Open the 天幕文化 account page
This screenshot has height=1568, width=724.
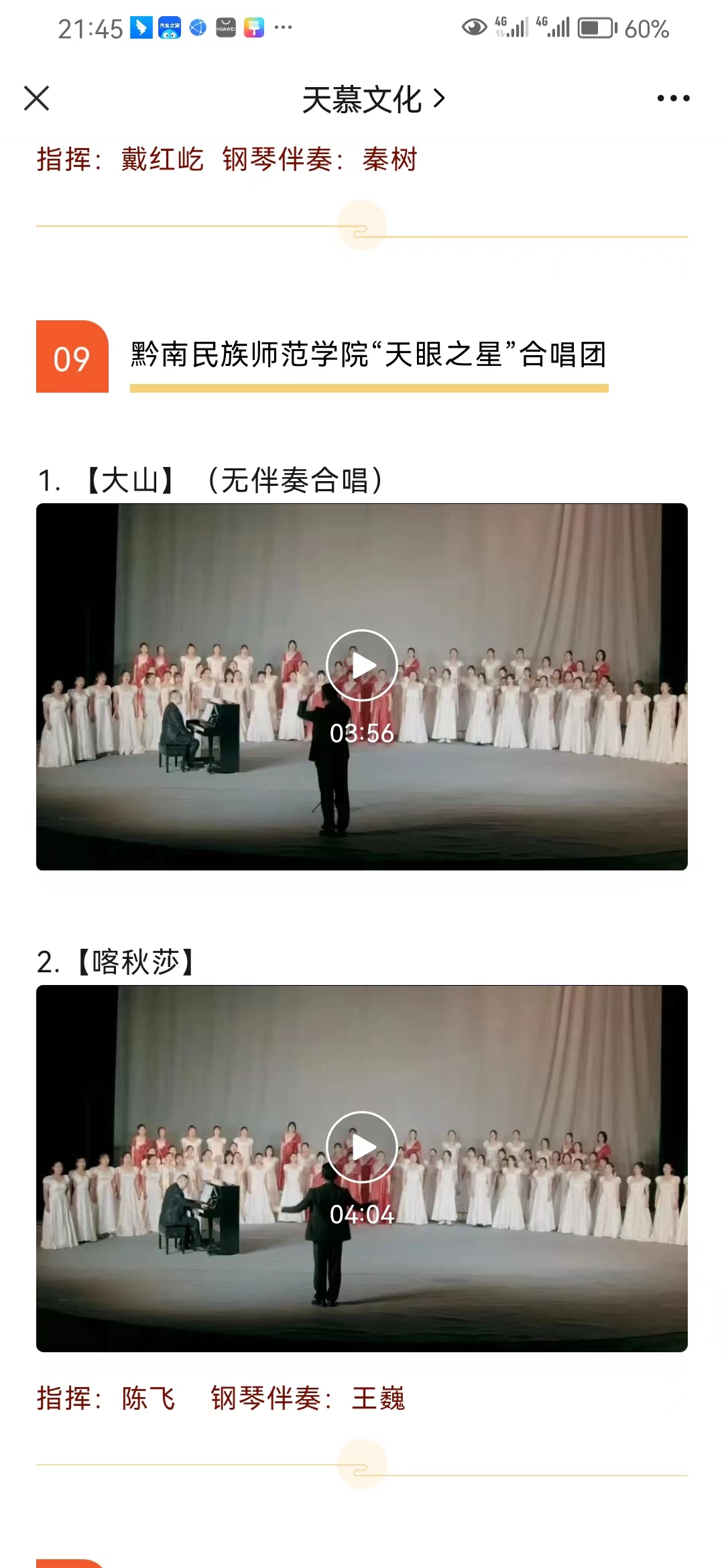click(x=373, y=99)
